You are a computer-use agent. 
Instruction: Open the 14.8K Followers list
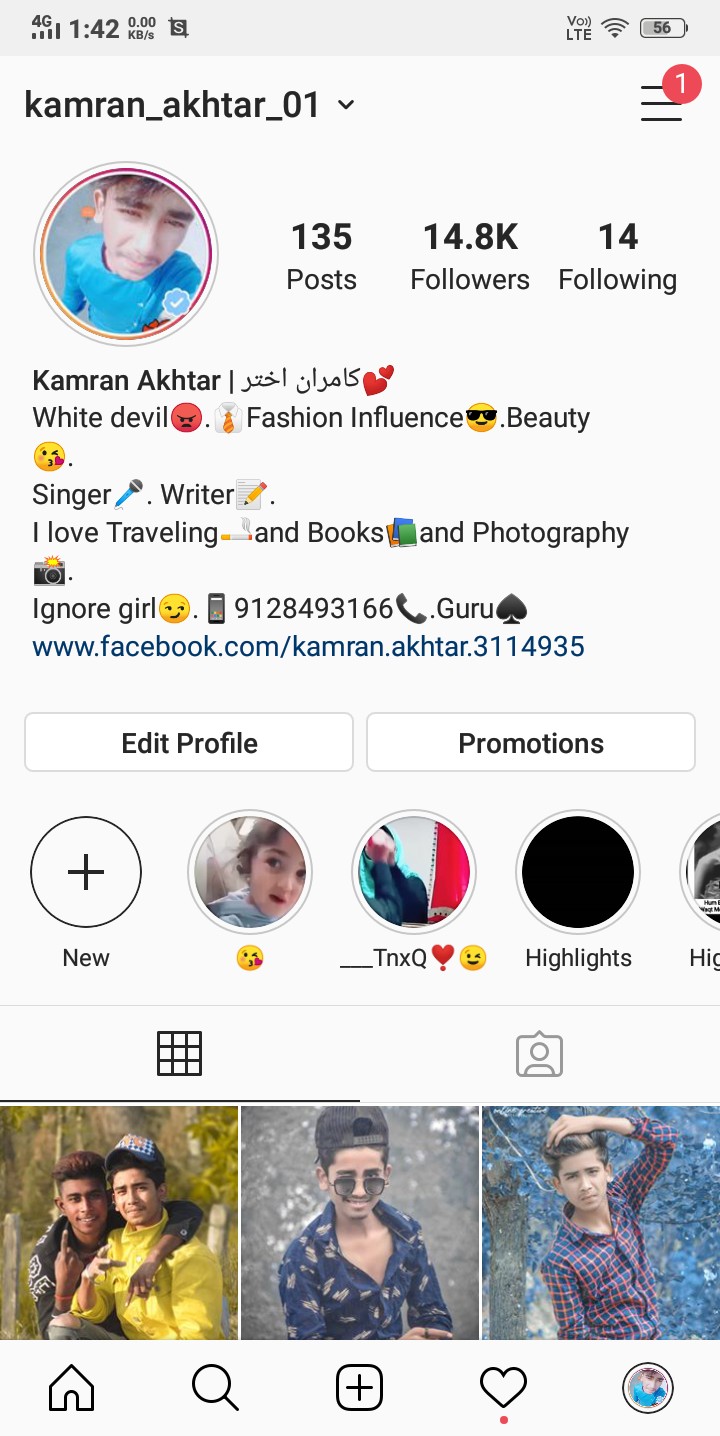(470, 256)
